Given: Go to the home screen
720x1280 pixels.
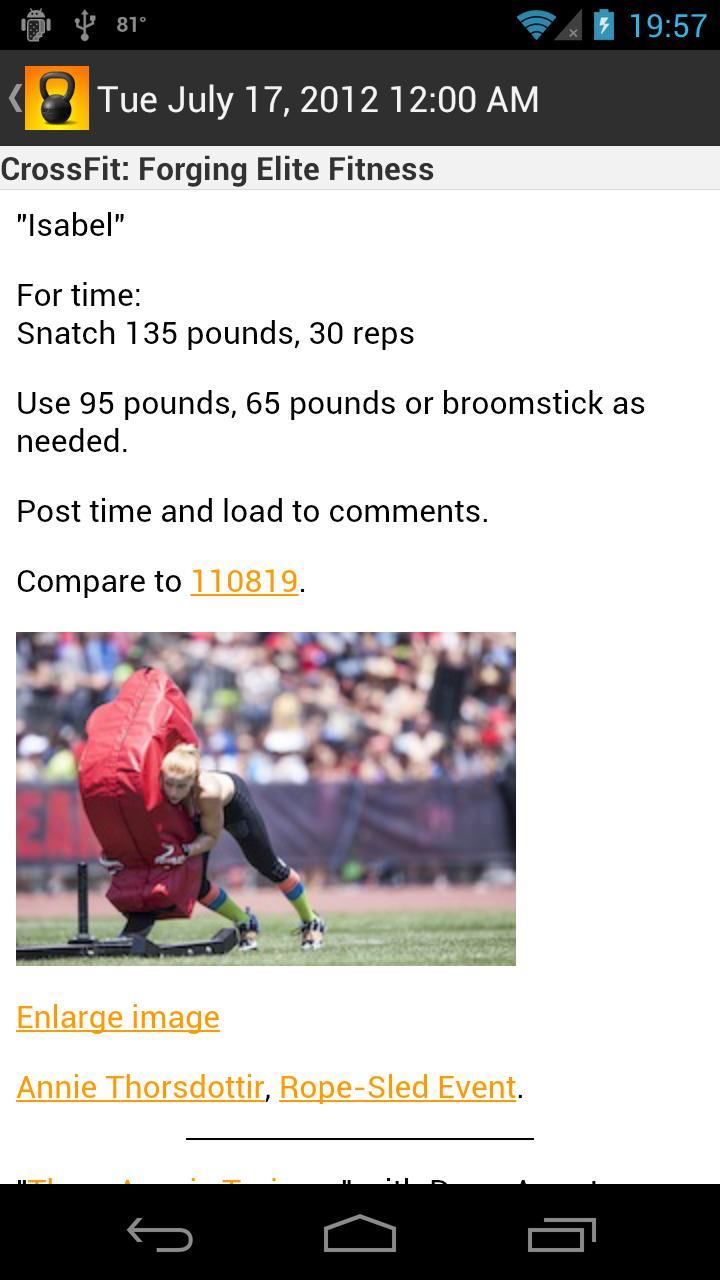Looking at the screenshot, I should tap(360, 1235).
